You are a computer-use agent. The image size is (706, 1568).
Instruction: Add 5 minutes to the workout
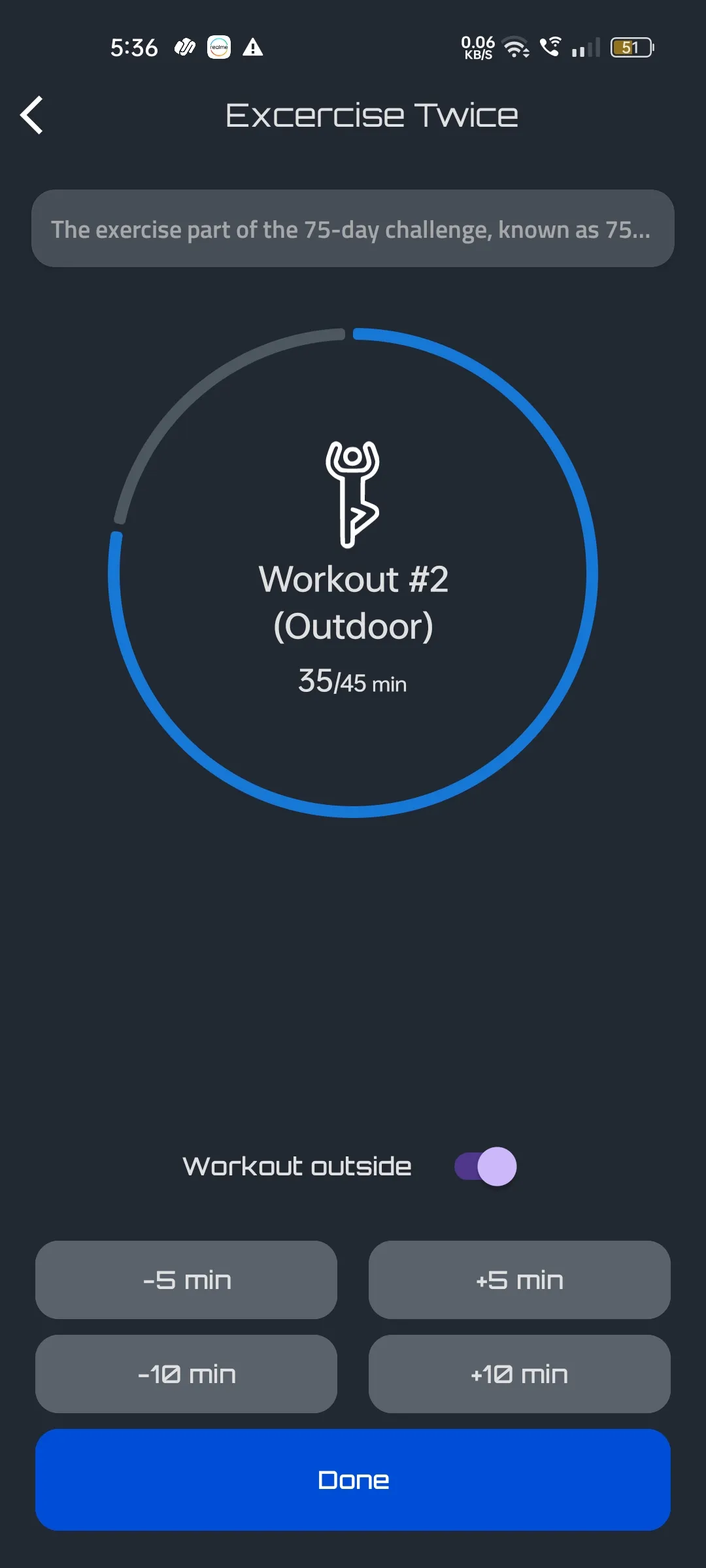pos(520,1280)
